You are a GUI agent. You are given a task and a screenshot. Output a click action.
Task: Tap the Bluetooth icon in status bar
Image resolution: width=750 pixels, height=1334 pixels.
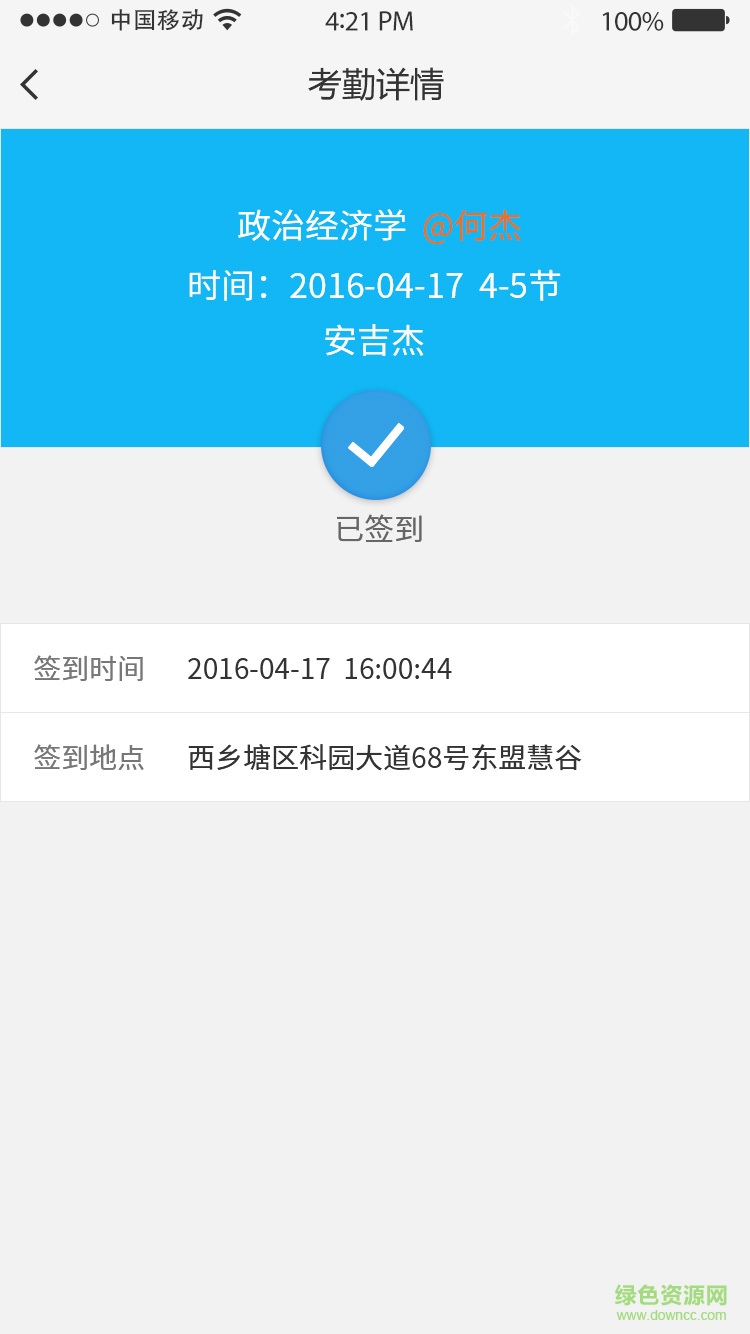(573, 20)
